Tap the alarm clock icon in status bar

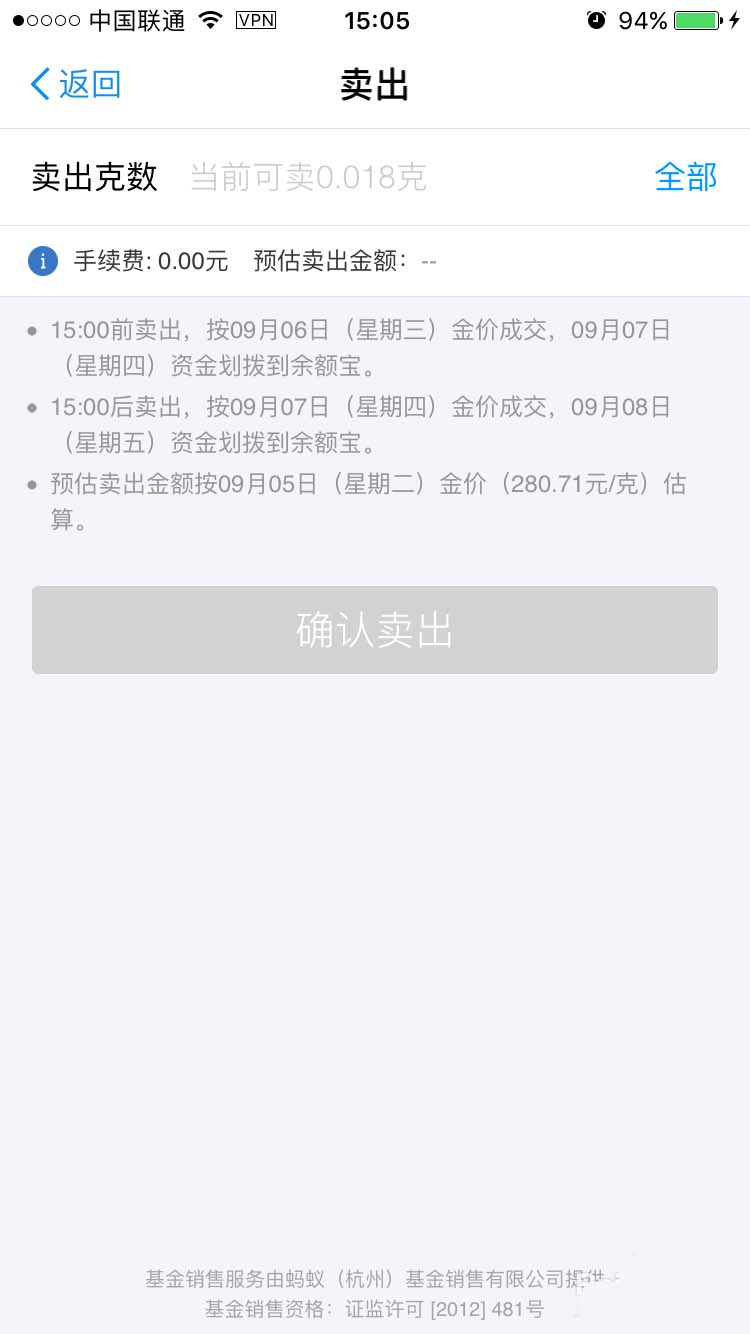pyautogui.click(x=597, y=19)
